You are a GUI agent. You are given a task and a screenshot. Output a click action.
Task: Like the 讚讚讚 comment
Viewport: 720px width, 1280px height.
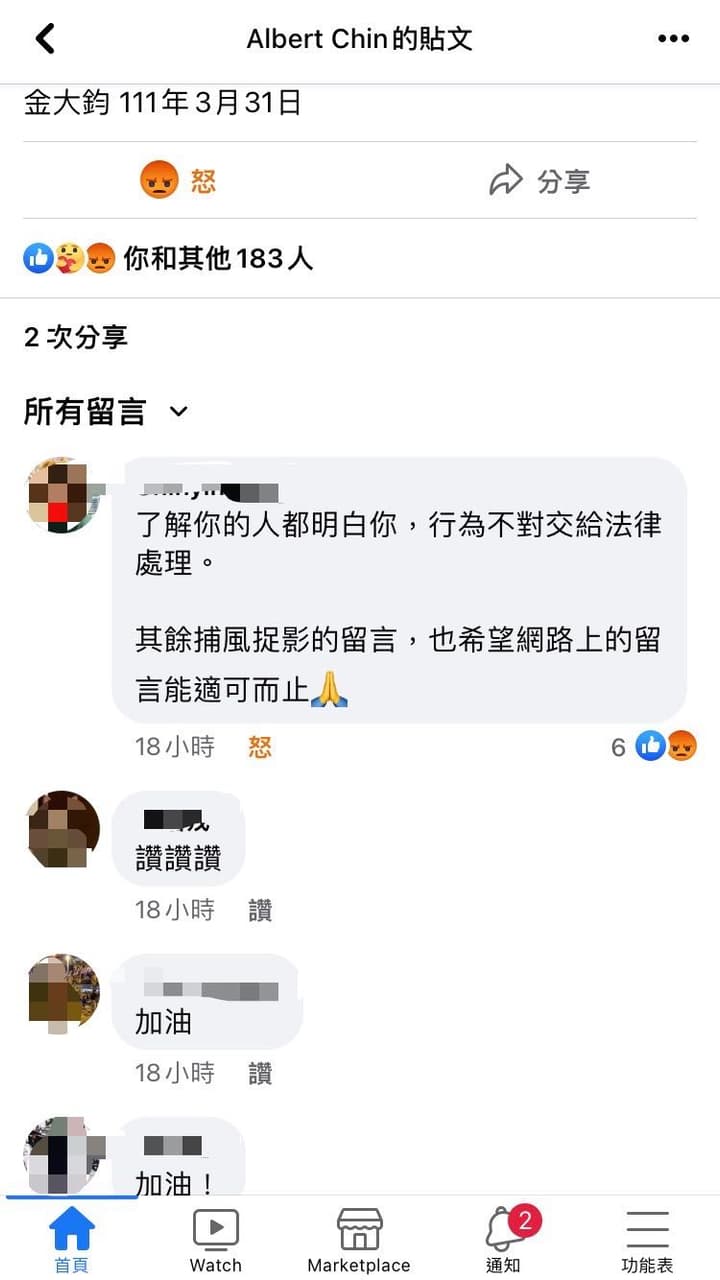click(260, 909)
